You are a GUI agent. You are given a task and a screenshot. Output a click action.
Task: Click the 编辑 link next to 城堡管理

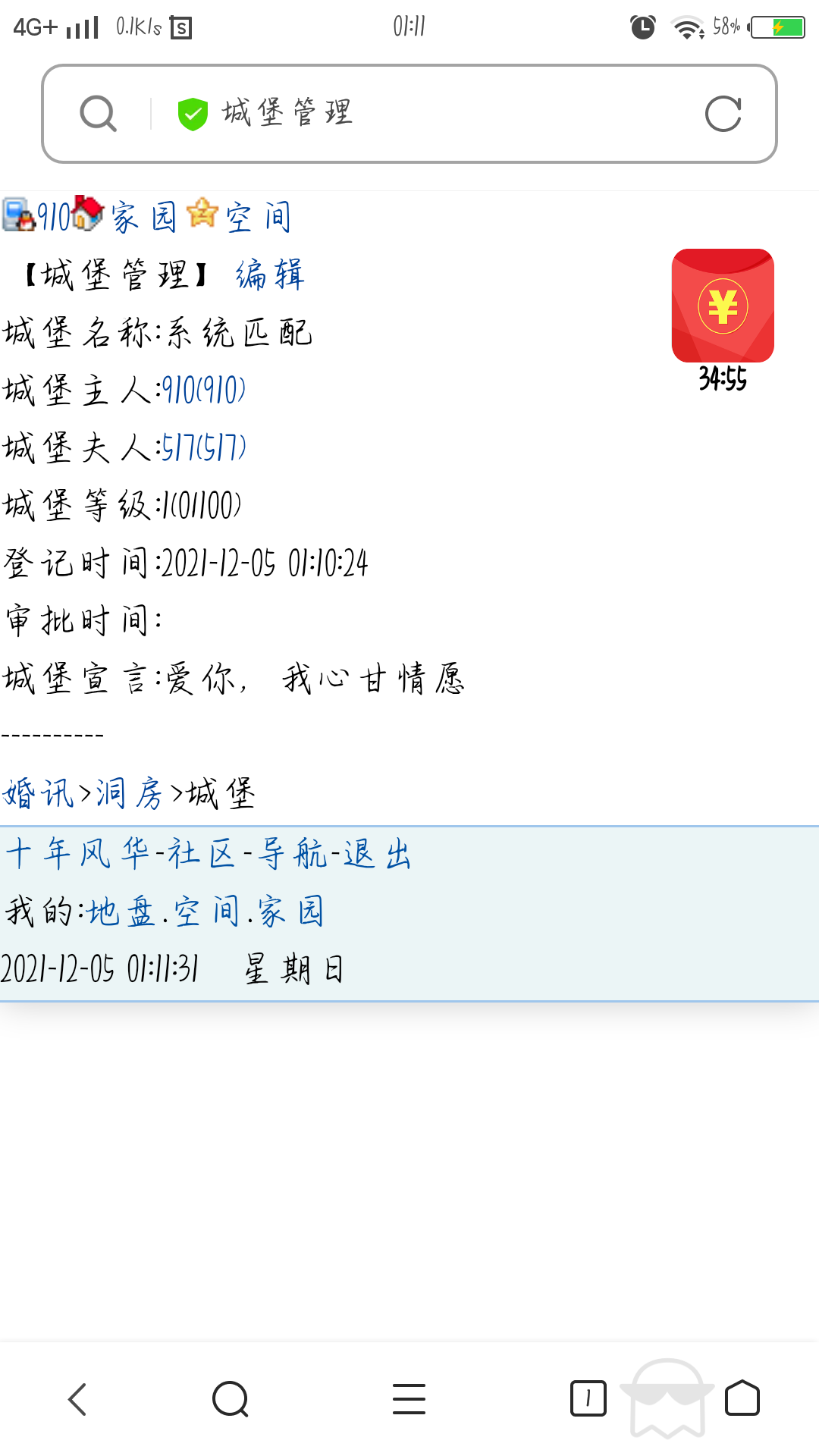[269, 275]
